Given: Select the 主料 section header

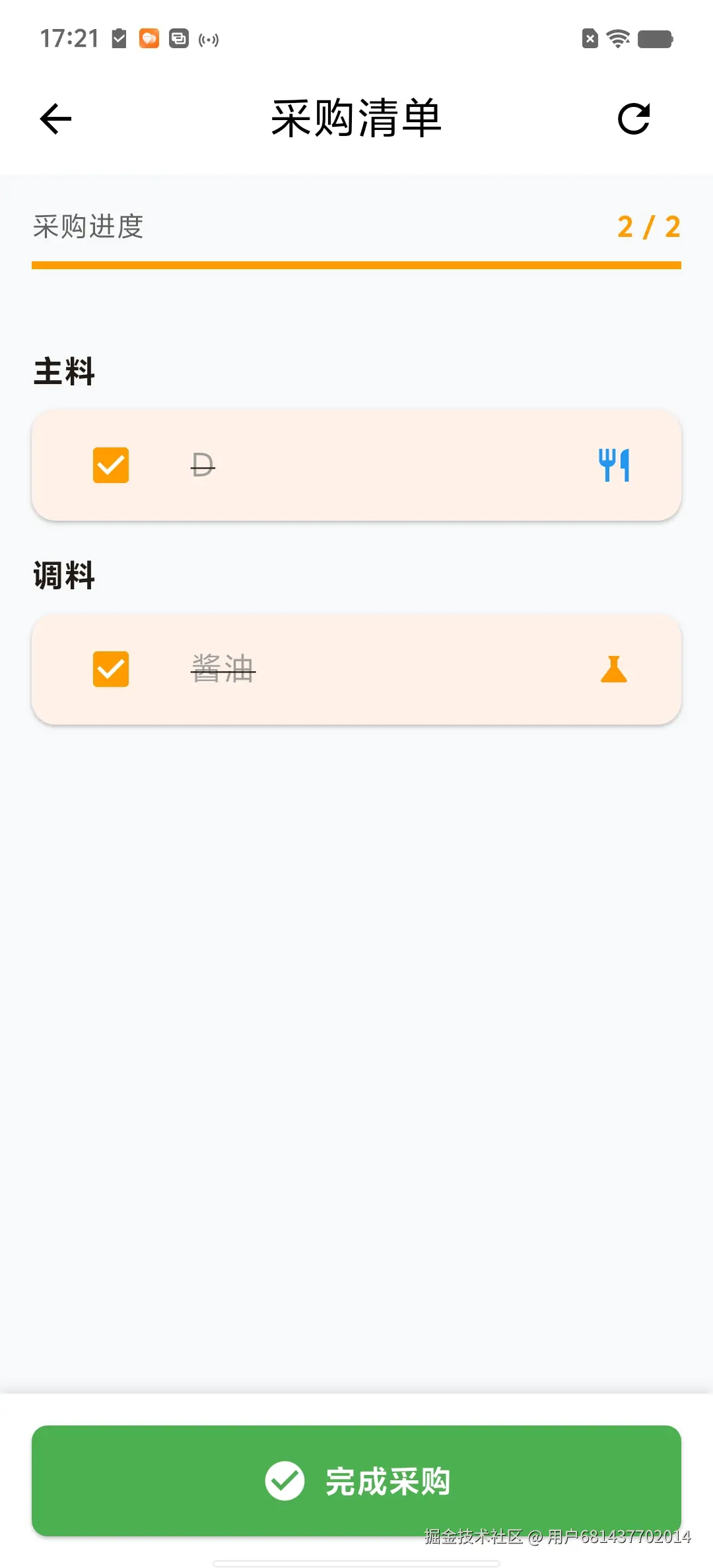Looking at the screenshot, I should [x=64, y=372].
